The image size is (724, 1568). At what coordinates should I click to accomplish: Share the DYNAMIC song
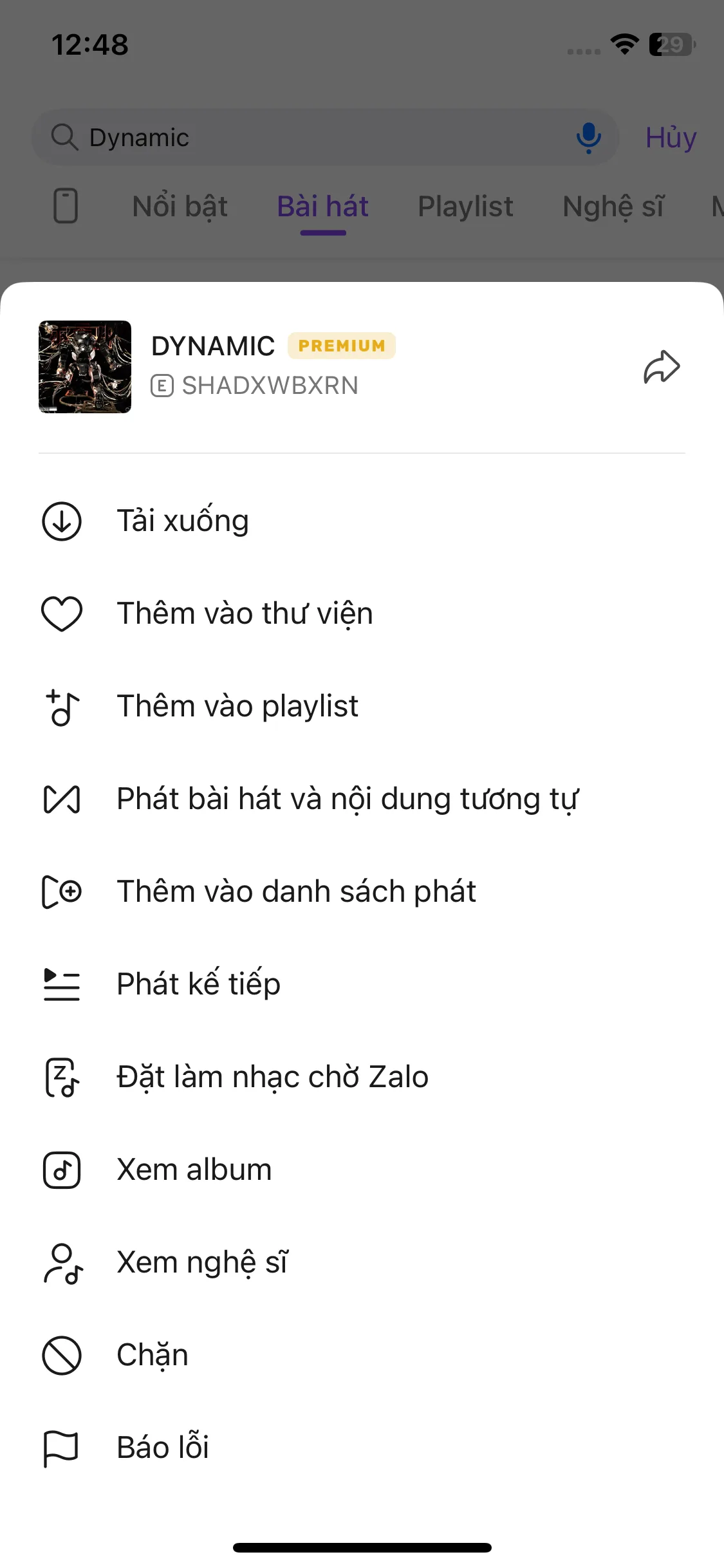(662, 368)
